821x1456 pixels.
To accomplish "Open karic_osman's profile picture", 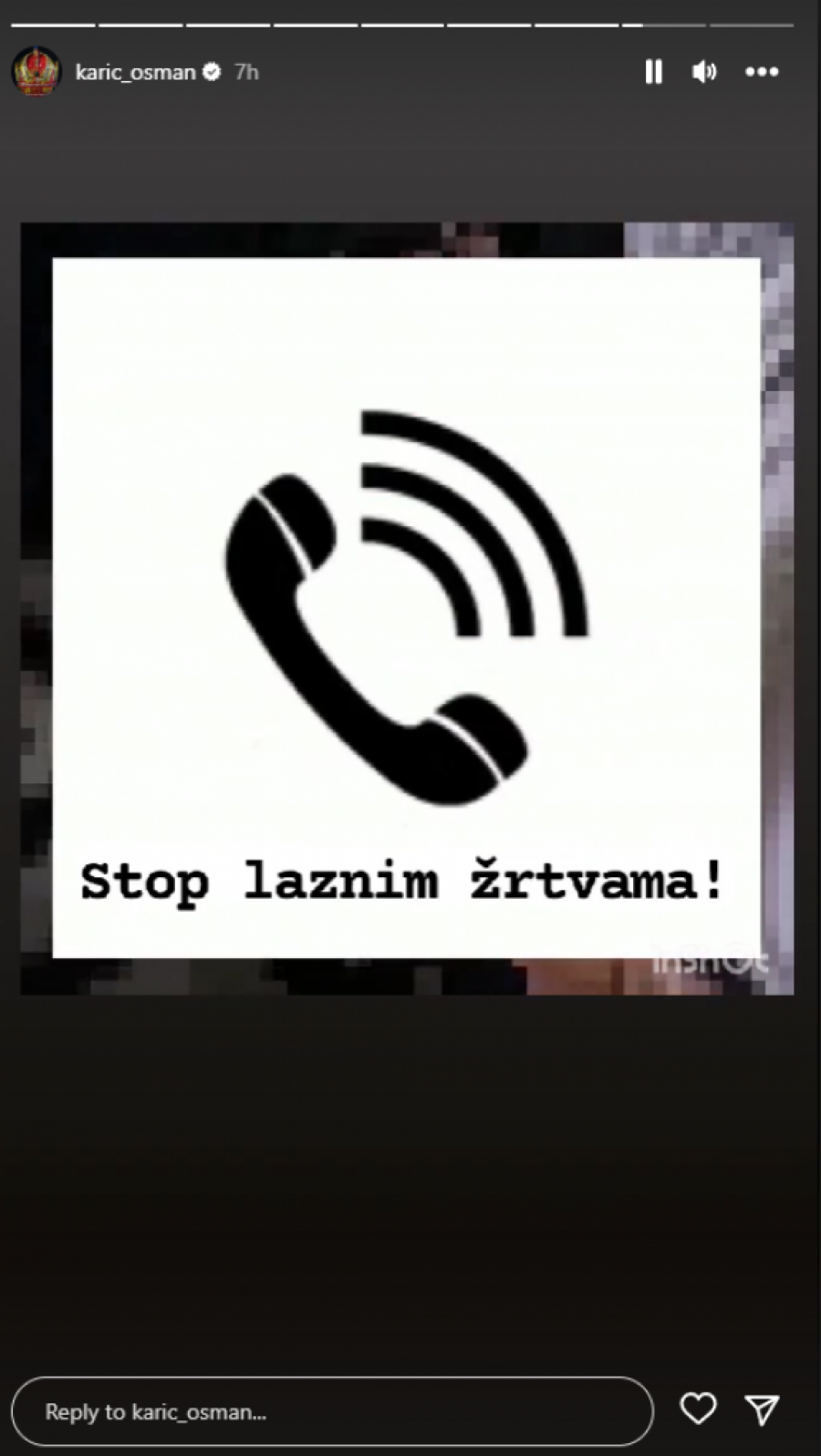I will coord(36,72).
